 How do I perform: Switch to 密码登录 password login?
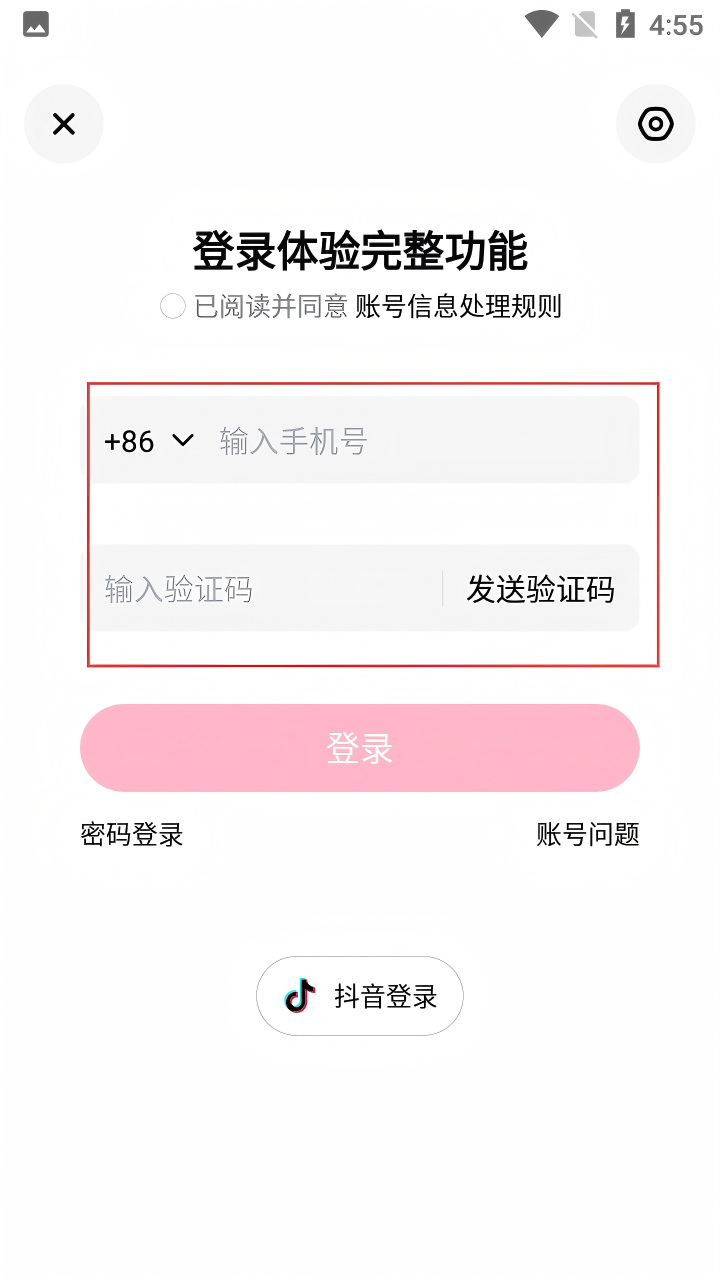(132, 834)
